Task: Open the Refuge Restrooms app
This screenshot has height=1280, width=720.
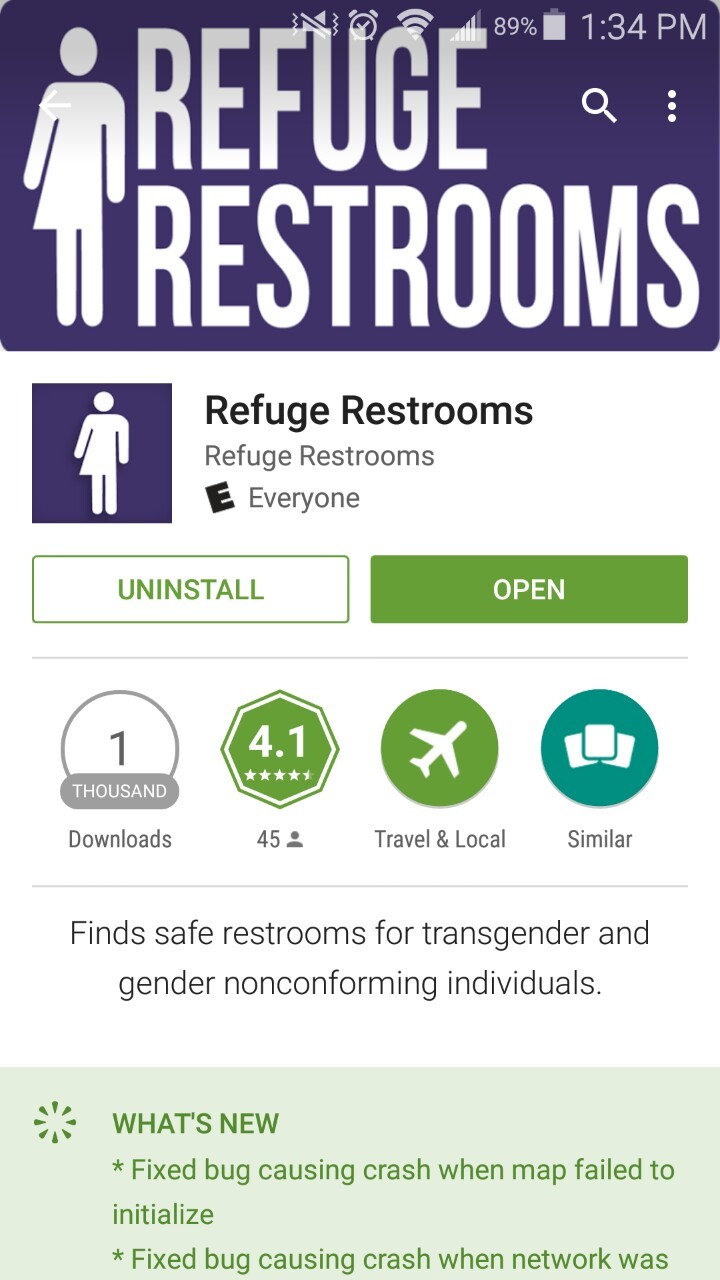Action: coord(529,589)
